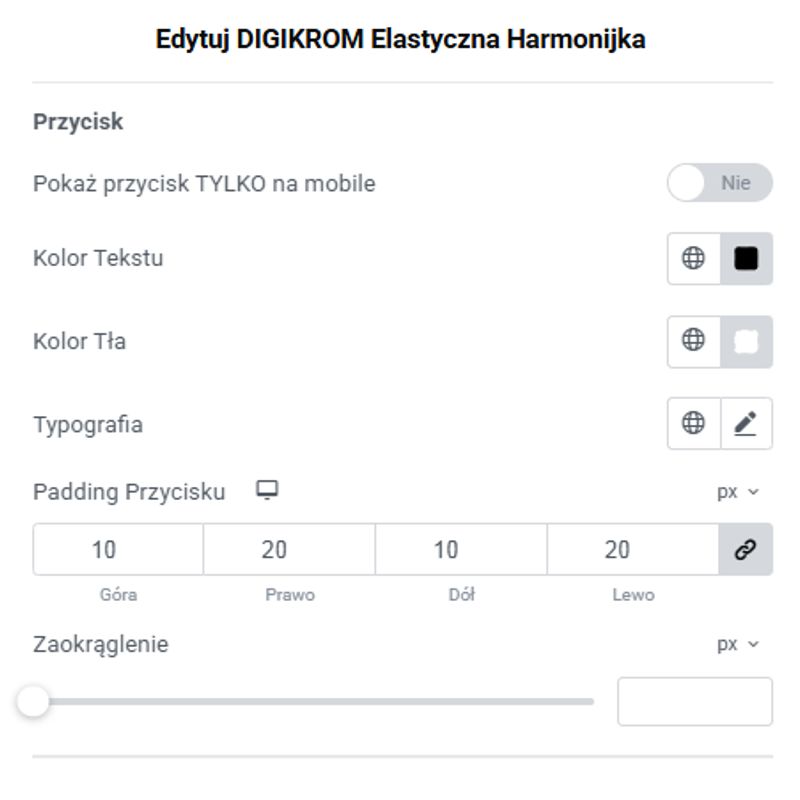Viewport: 800px width, 800px height.
Task: Open global colors for Kolor Tekstu
Action: click(x=693, y=258)
